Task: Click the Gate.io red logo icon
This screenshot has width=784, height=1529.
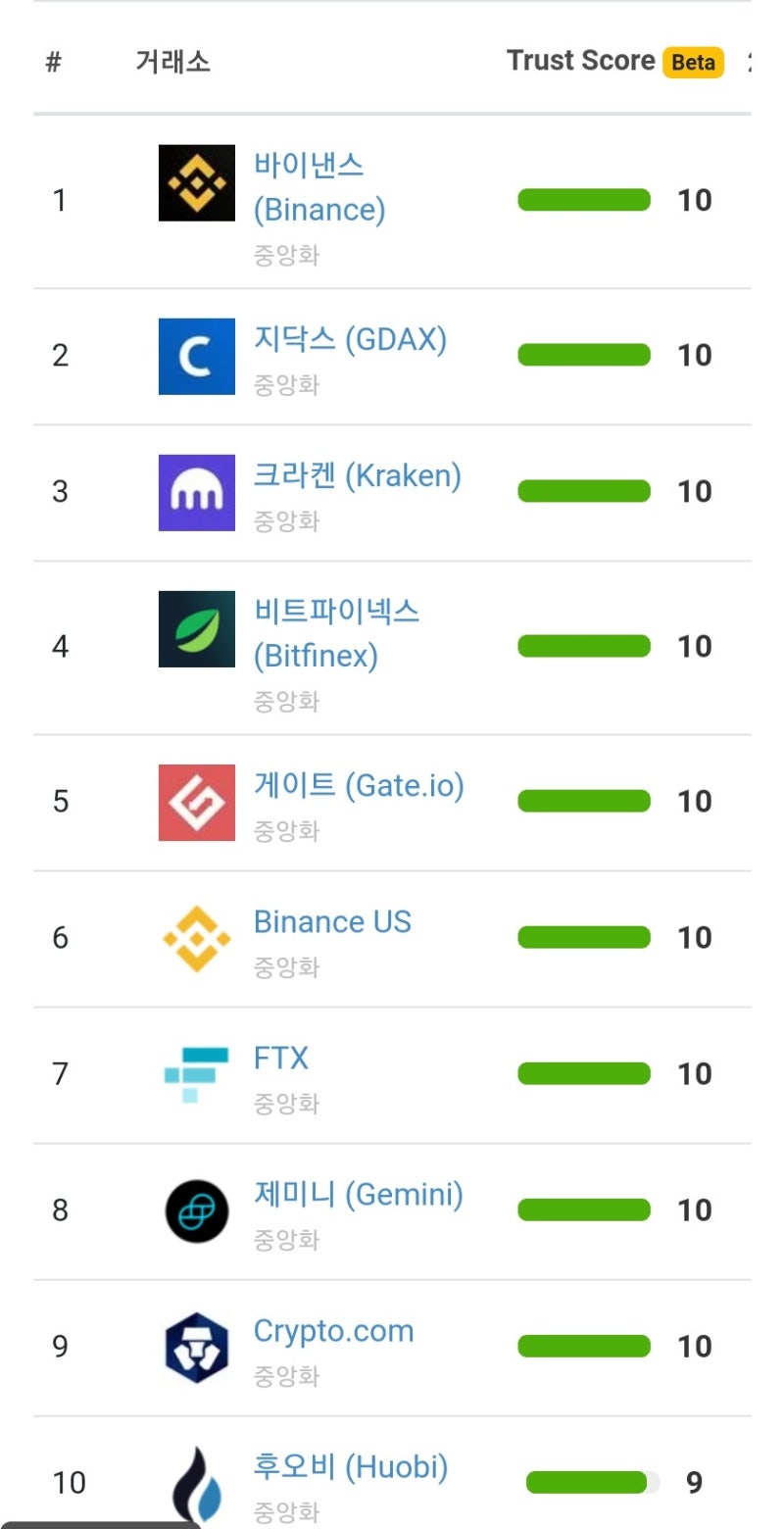Action: (196, 801)
